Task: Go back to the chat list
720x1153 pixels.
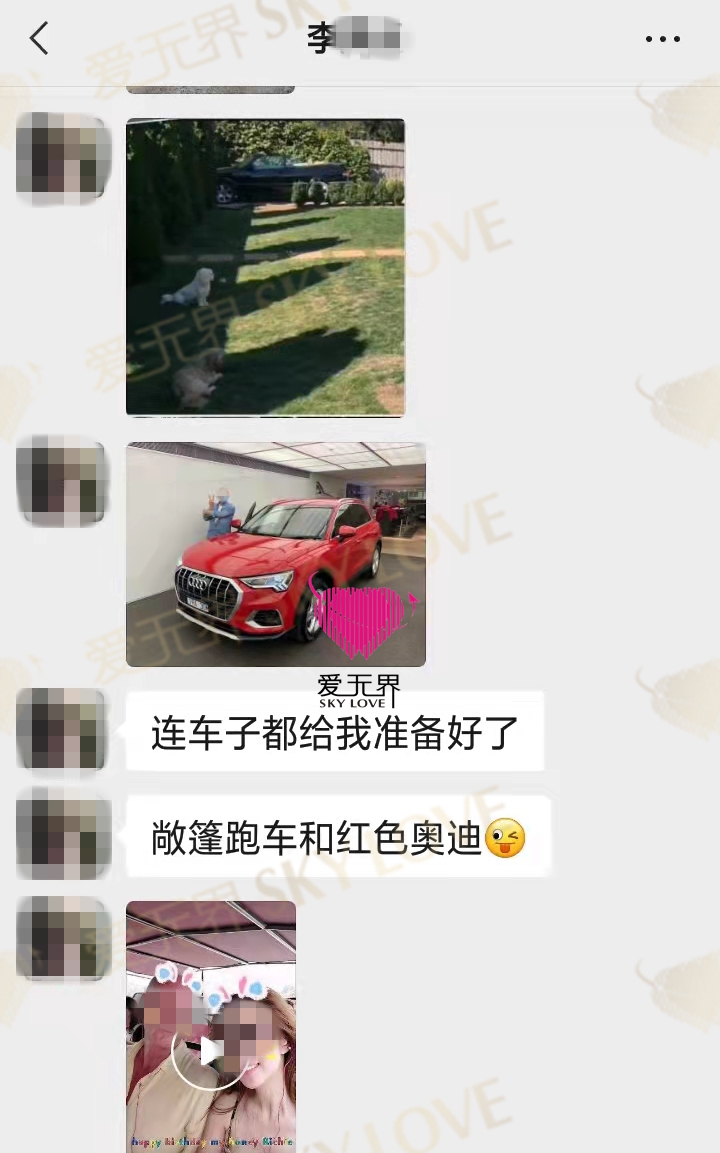Action: [x=39, y=39]
